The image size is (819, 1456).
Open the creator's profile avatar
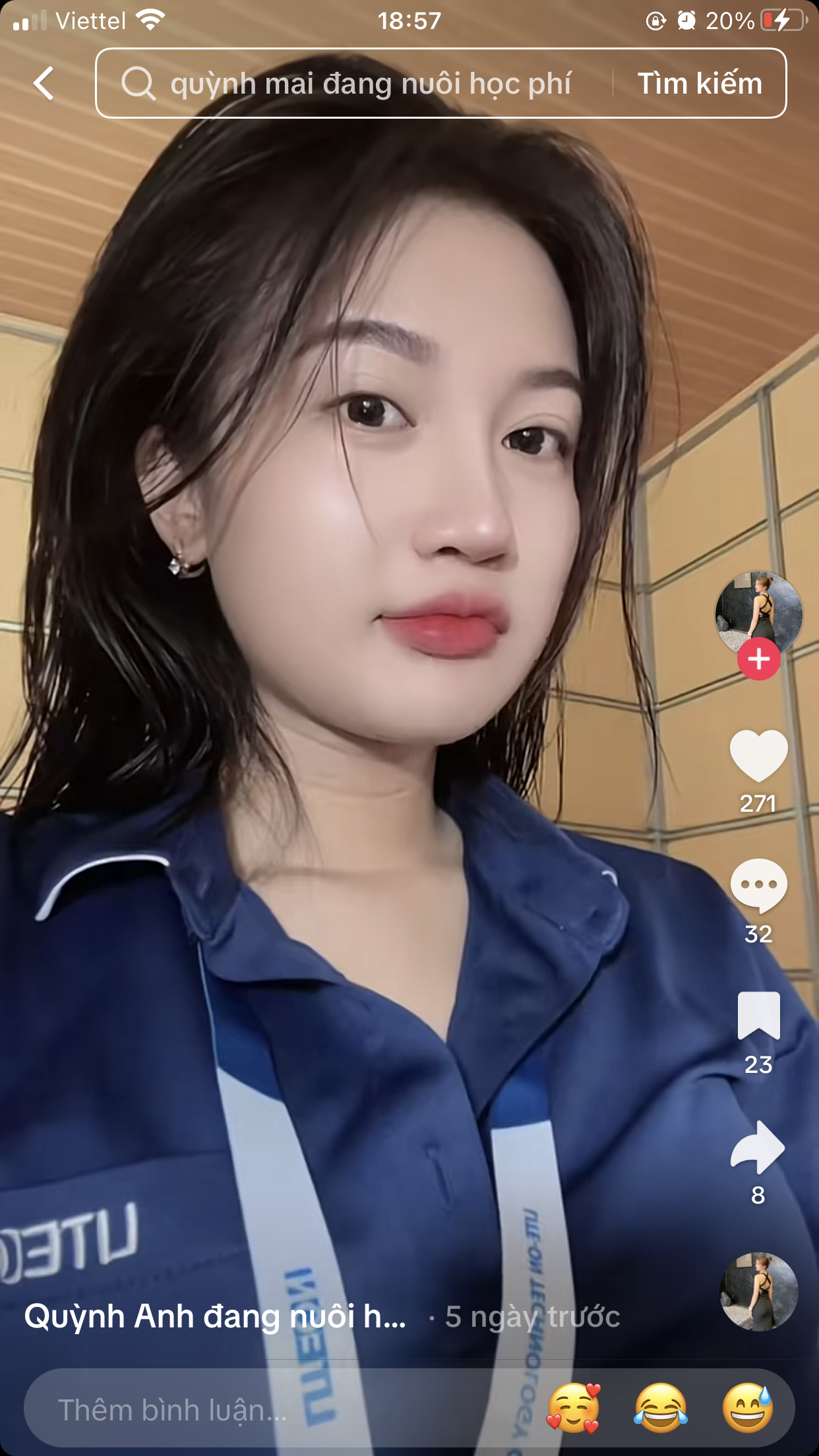[758, 612]
